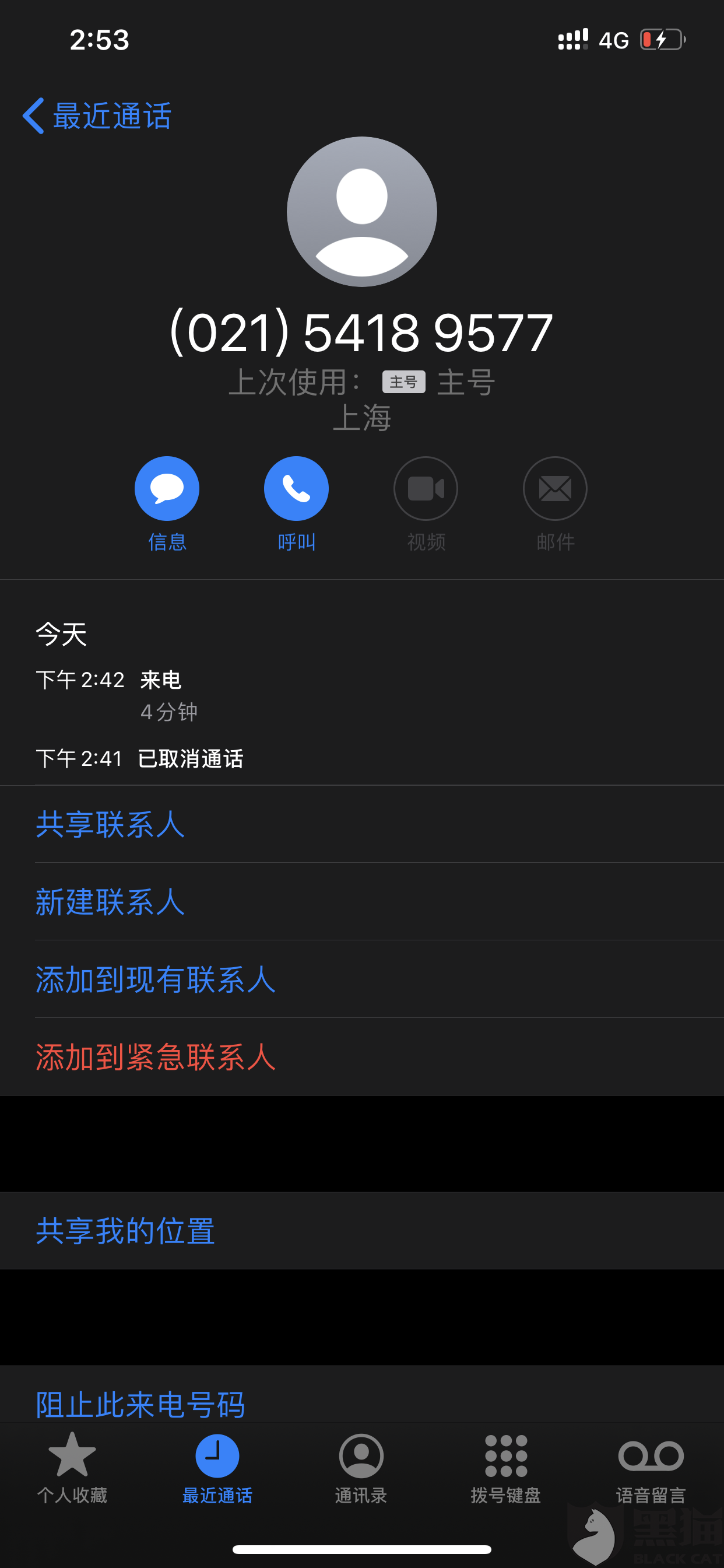Image resolution: width=724 pixels, height=1568 pixels.
Task: Choose 添加到现有联系人
Action: point(362,979)
